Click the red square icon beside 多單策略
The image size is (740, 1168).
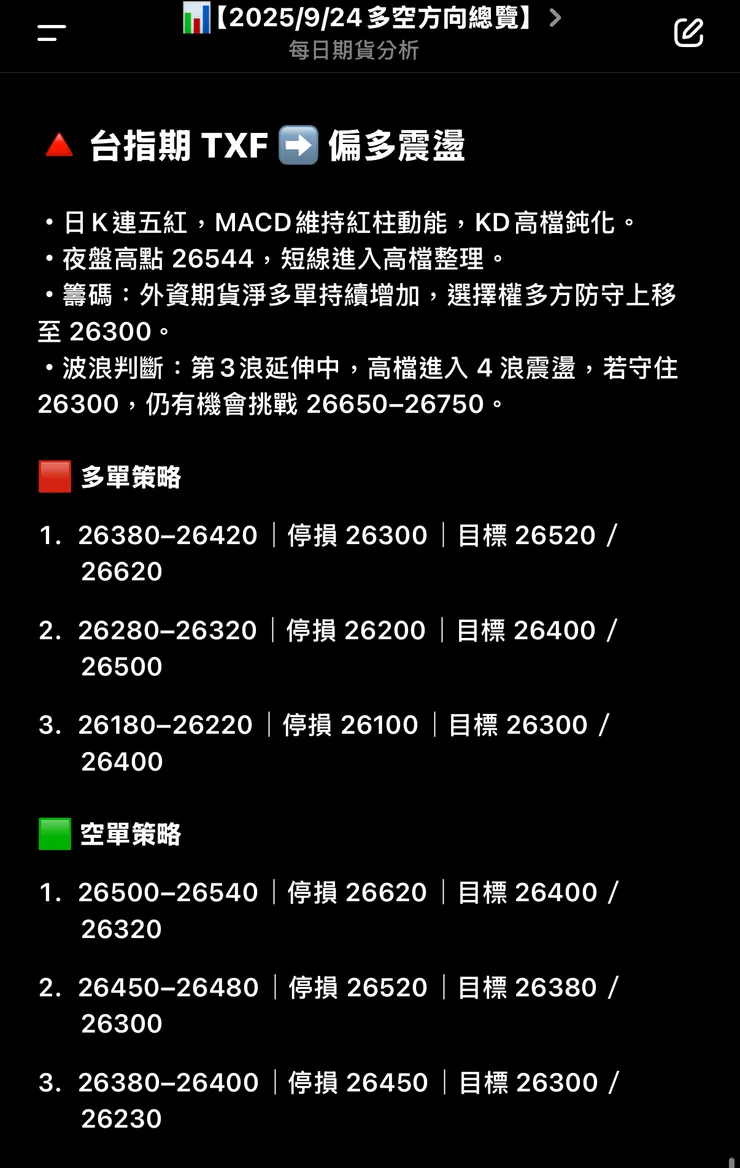coord(57,477)
